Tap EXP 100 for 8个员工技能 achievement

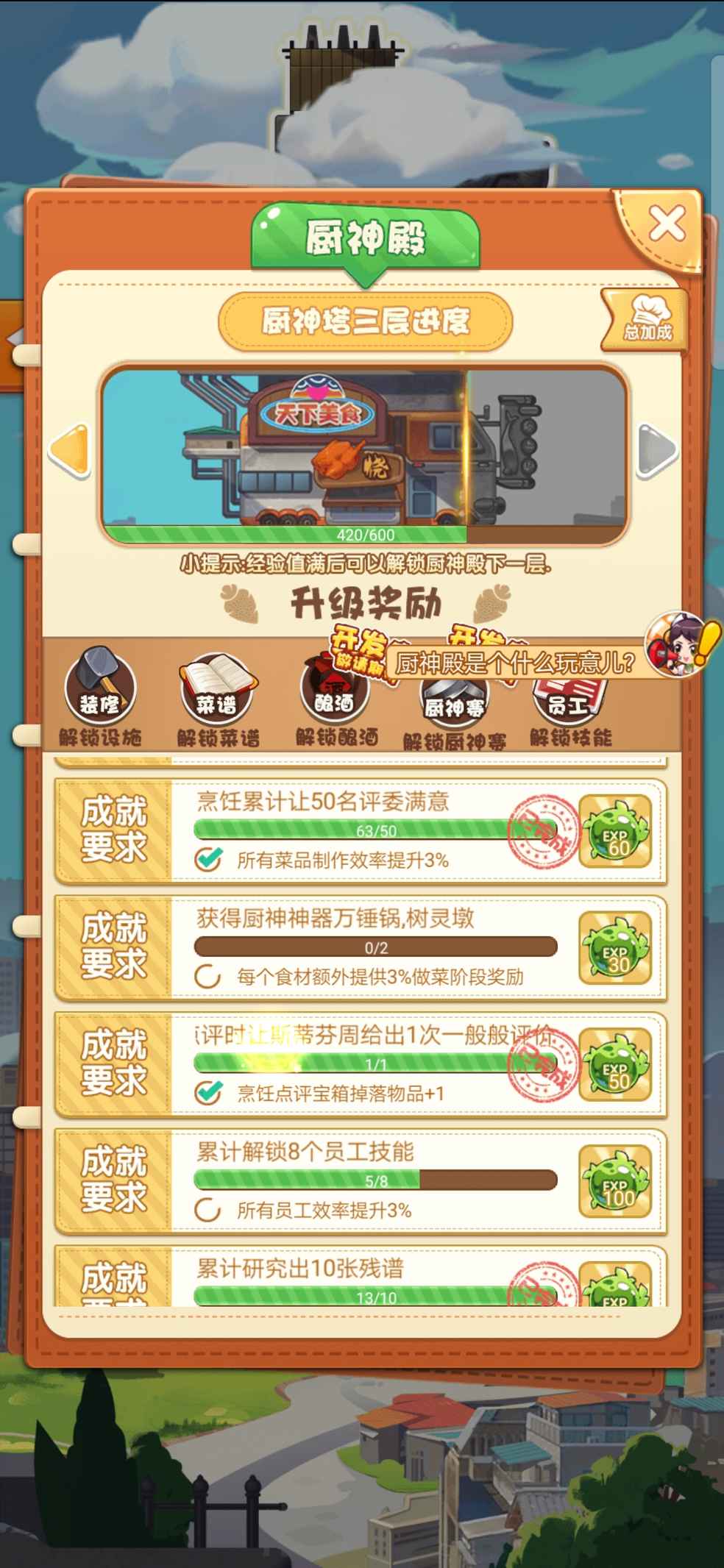(x=616, y=1182)
